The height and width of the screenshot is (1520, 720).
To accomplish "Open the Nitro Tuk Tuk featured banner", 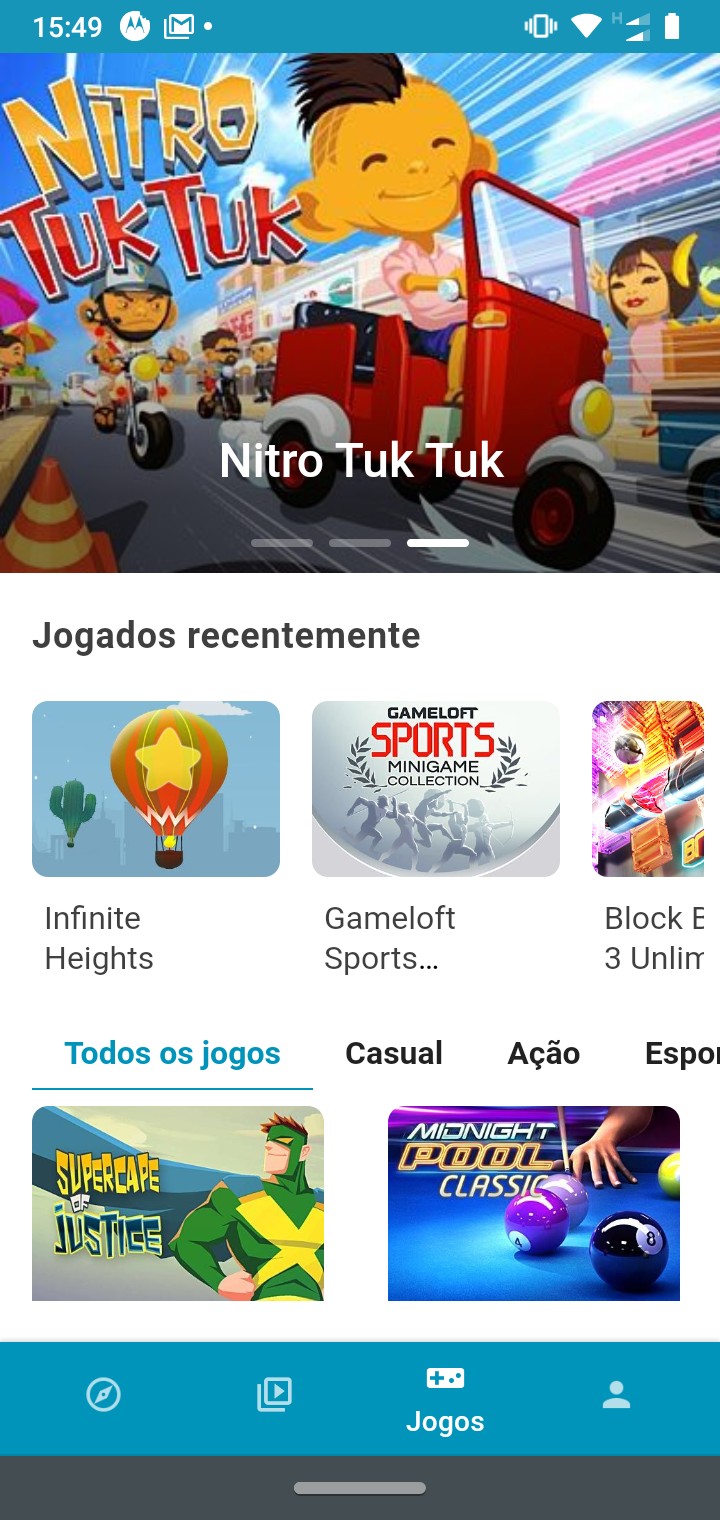I will pos(360,300).
